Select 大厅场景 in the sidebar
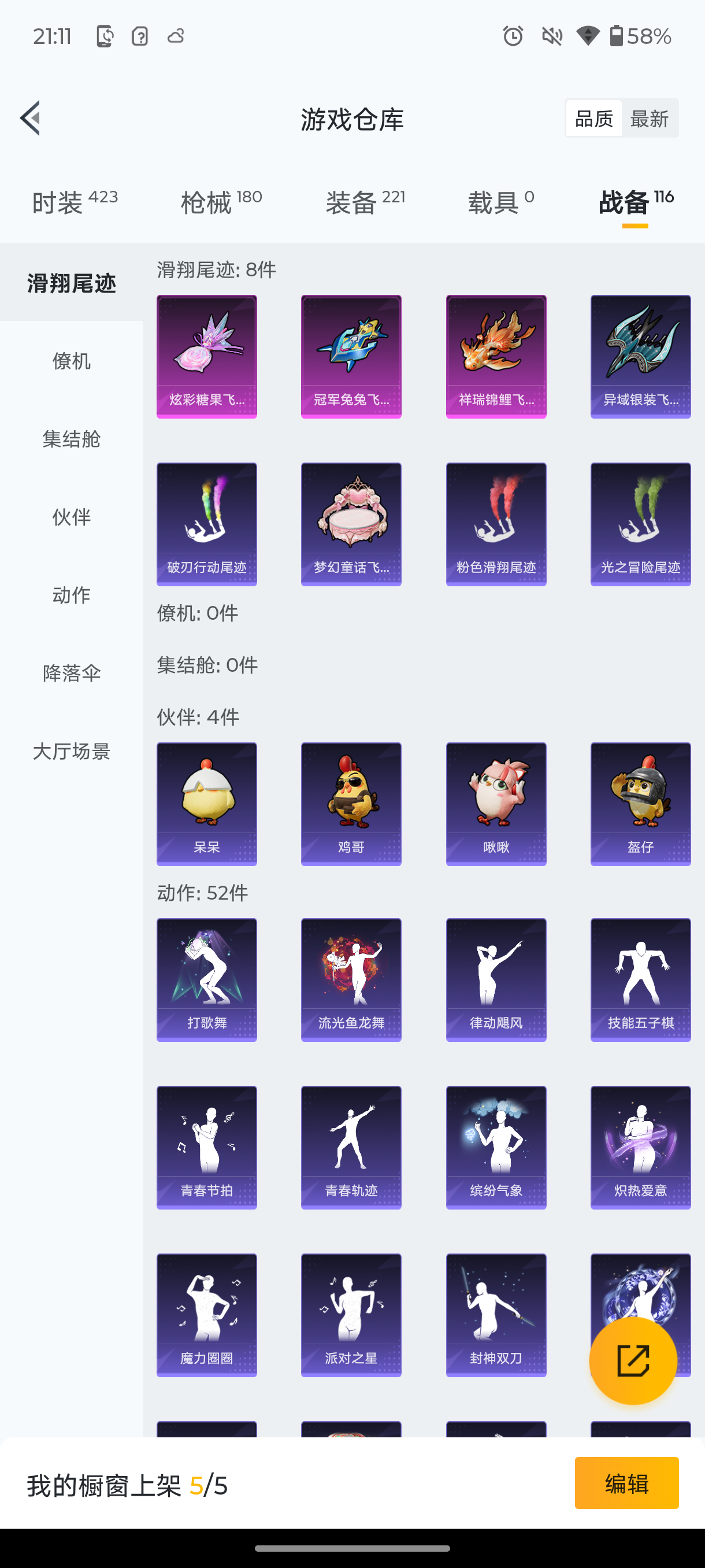 pyautogui.click(x=71, y=752)
